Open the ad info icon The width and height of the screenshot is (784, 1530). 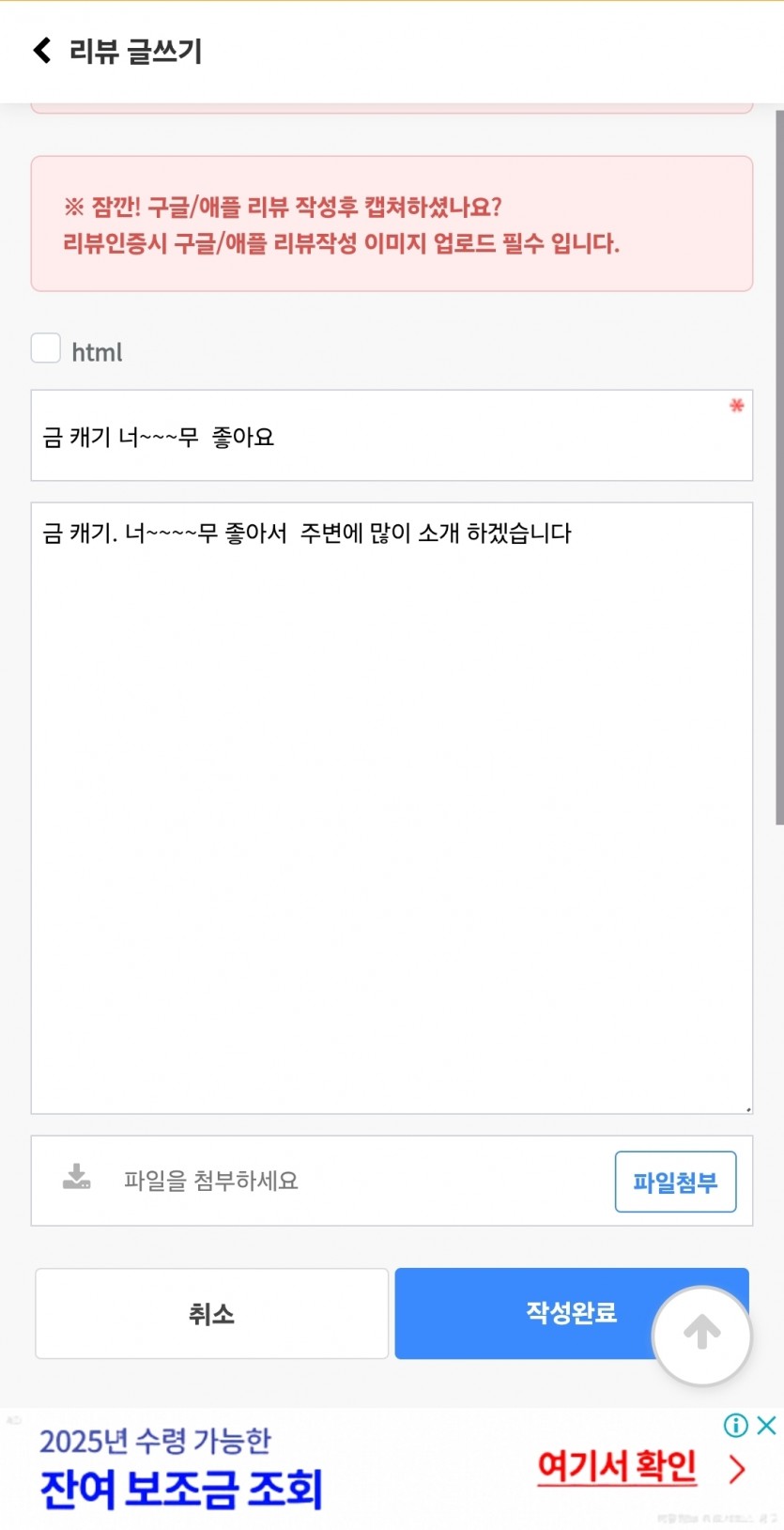click(x=736, y=1425)
